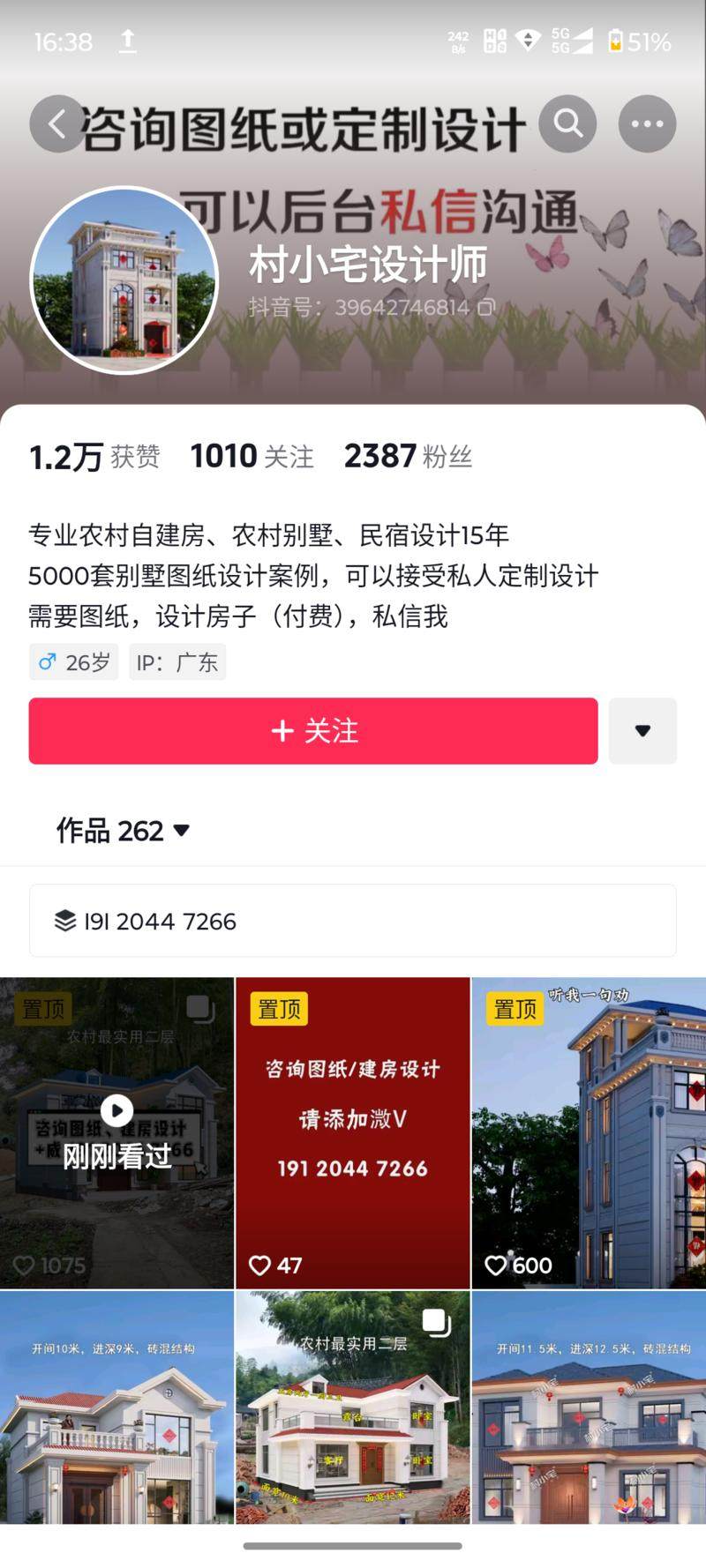Copy the Douyin ID number

(x=487, y=307)
